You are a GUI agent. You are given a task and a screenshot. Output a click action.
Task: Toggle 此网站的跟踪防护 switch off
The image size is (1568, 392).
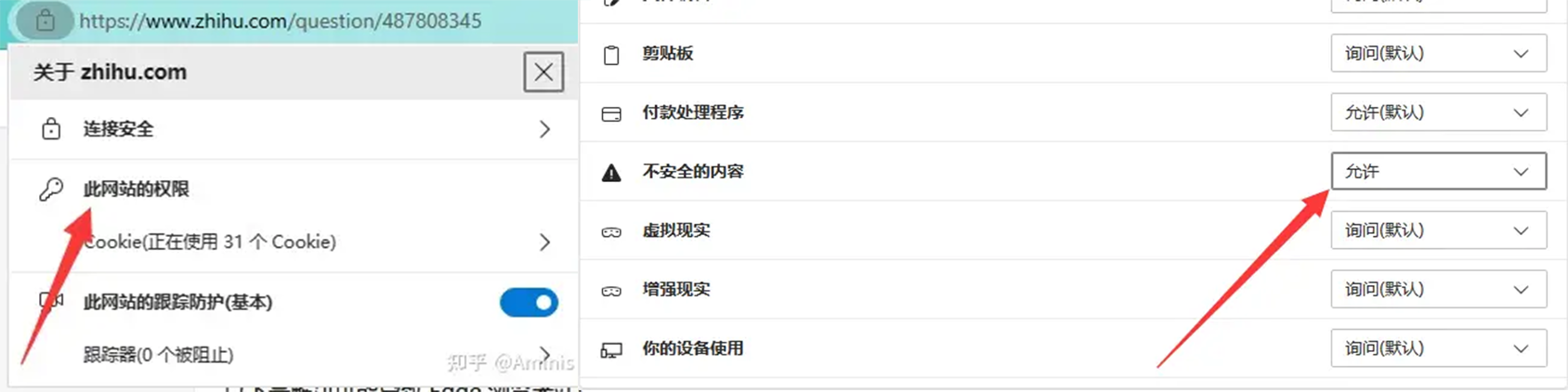click(529, 302)
